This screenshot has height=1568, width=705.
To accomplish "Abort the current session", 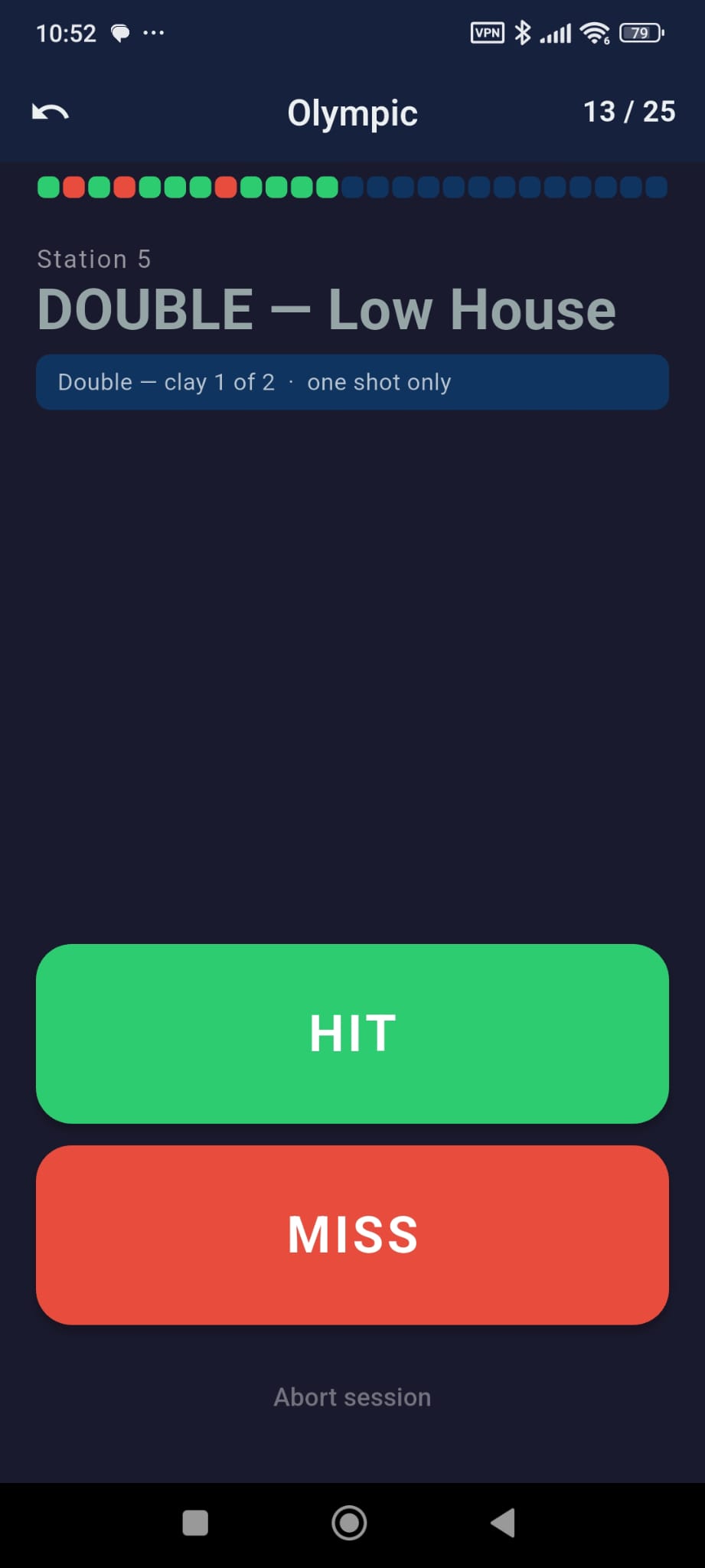I will pos(352,1397).
